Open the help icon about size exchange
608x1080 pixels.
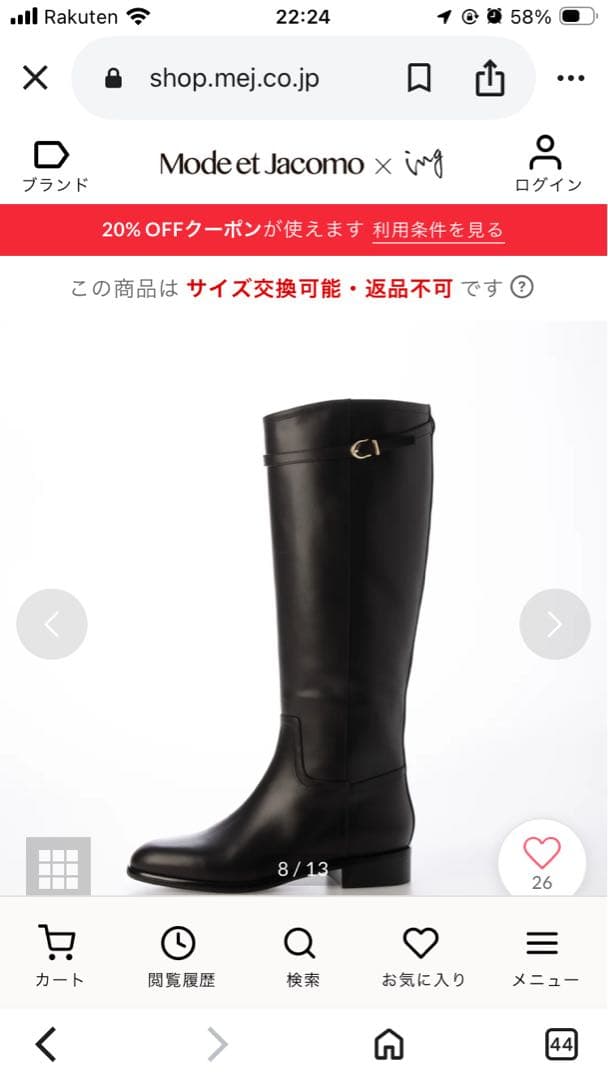(x=521, y=288)
